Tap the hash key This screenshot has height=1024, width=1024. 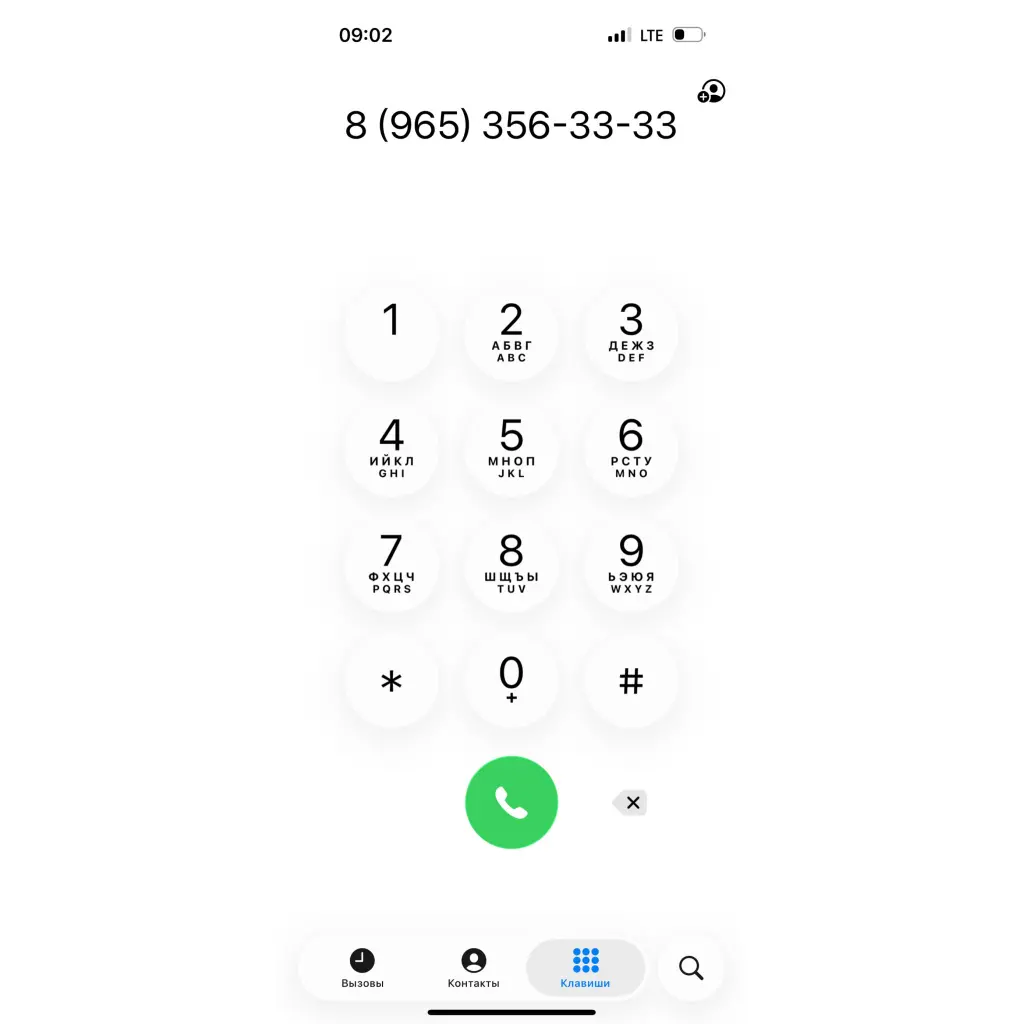[631, 681]
